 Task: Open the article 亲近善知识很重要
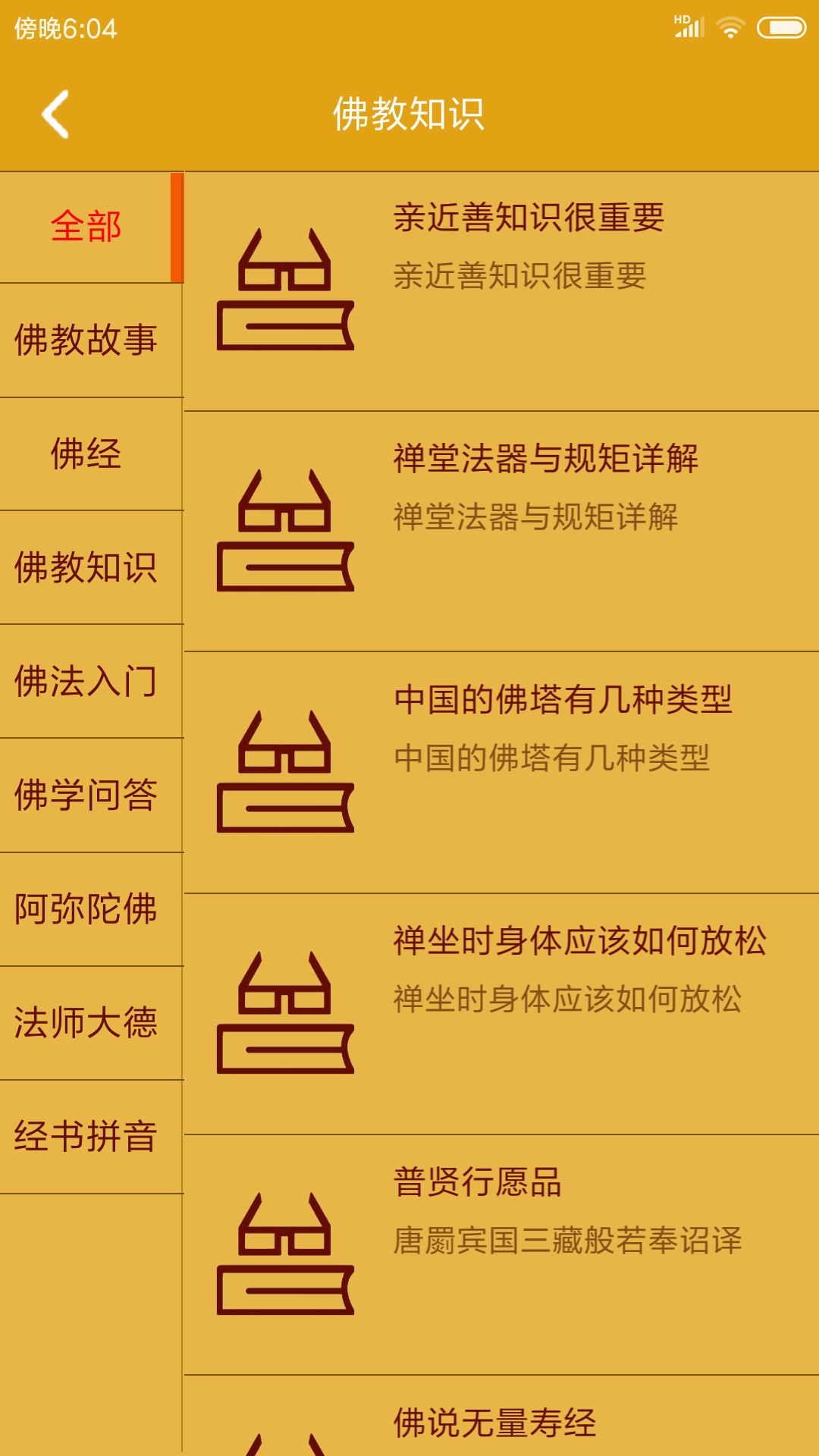click(x=500, y=291)
